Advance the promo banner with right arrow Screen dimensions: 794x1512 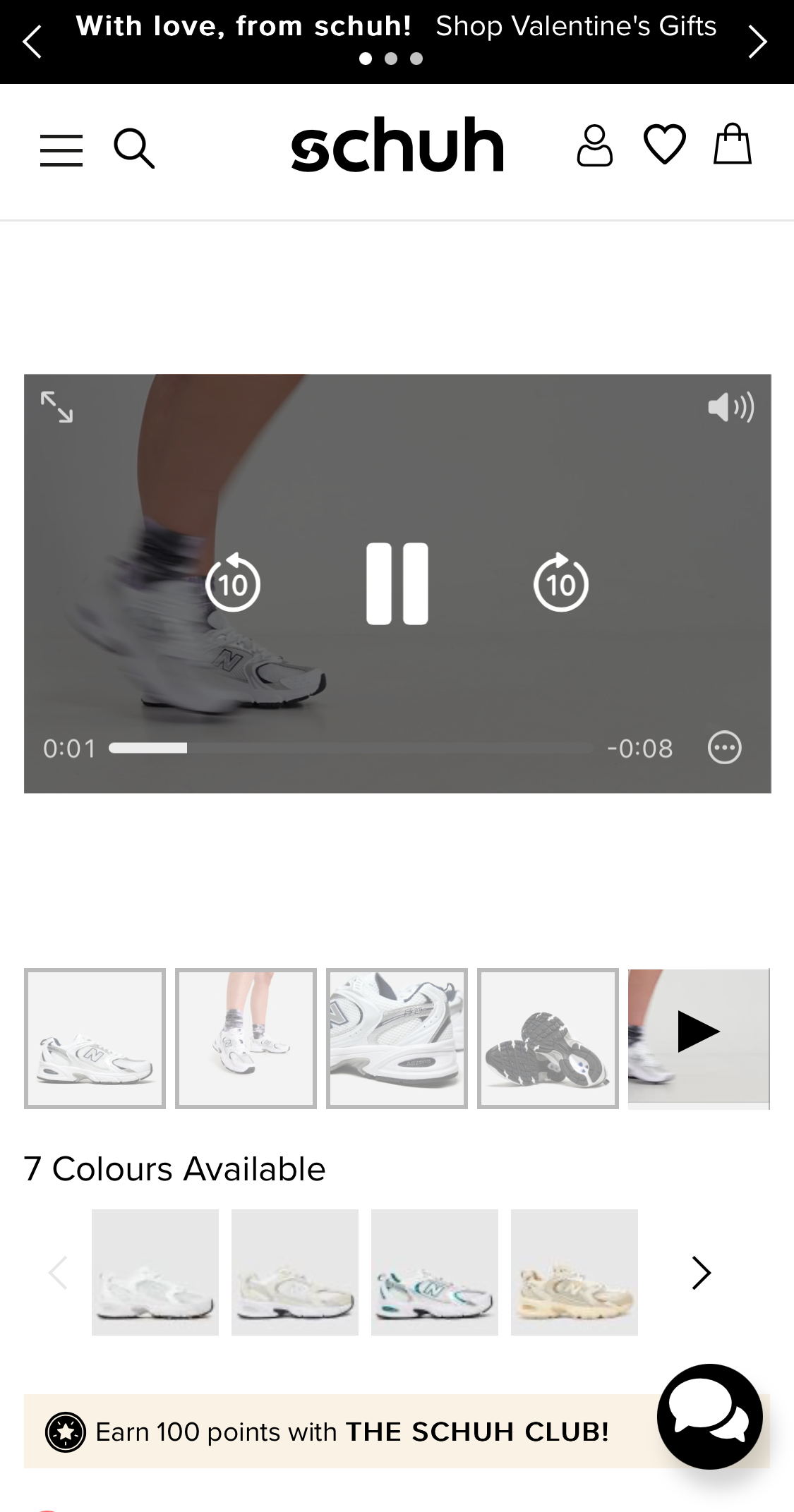coord(758,40)
